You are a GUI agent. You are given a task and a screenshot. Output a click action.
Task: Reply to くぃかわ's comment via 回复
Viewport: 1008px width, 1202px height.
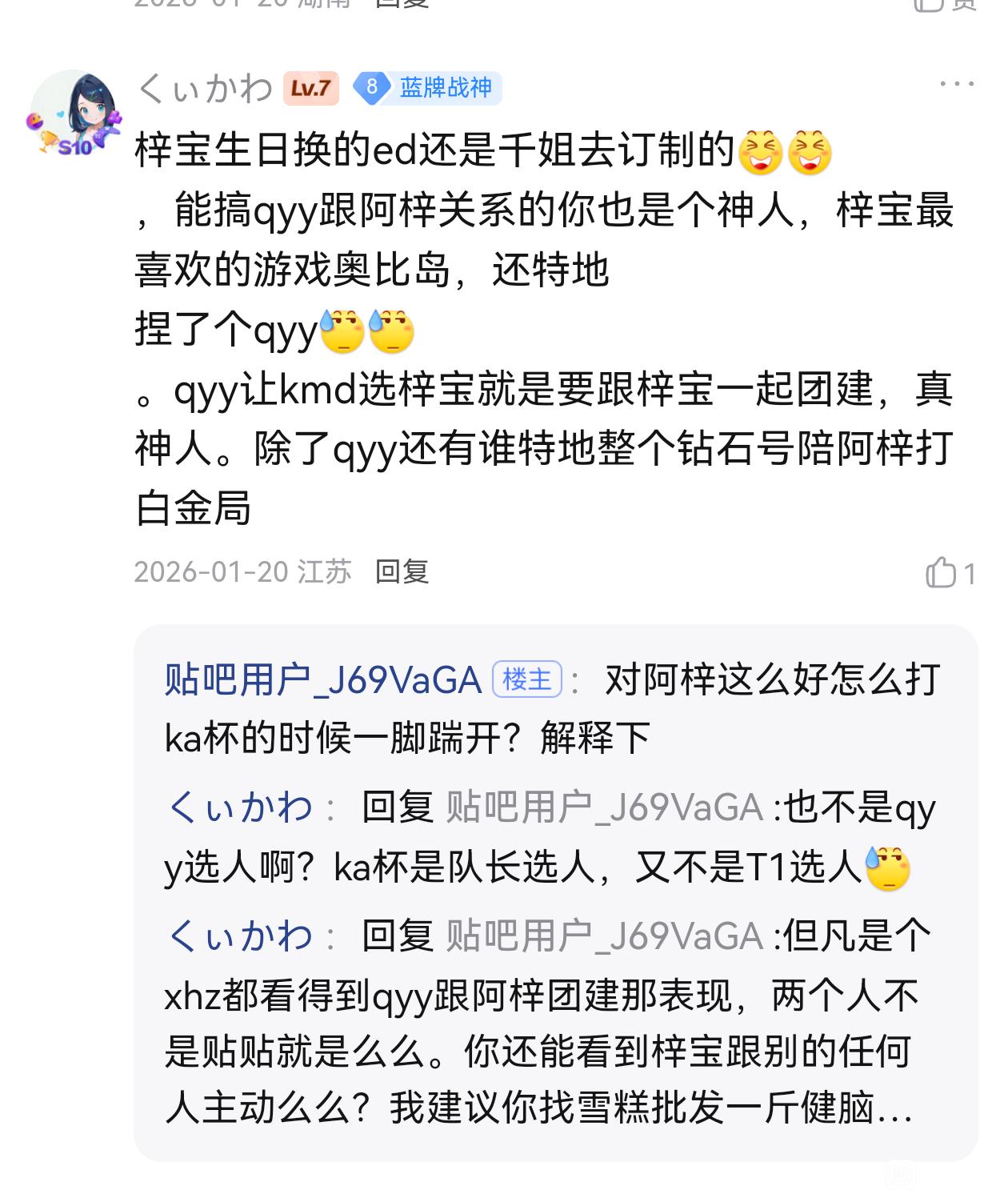tap(402, 572)
